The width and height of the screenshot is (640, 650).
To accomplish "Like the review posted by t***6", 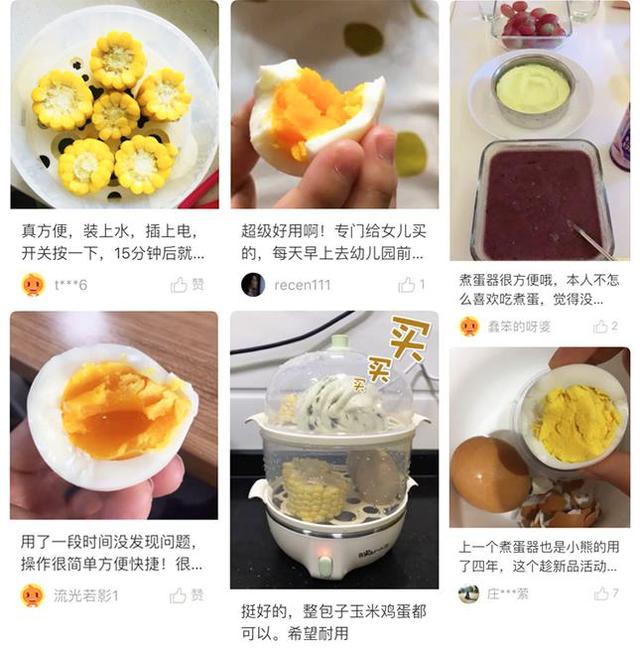I will [186, 285].
